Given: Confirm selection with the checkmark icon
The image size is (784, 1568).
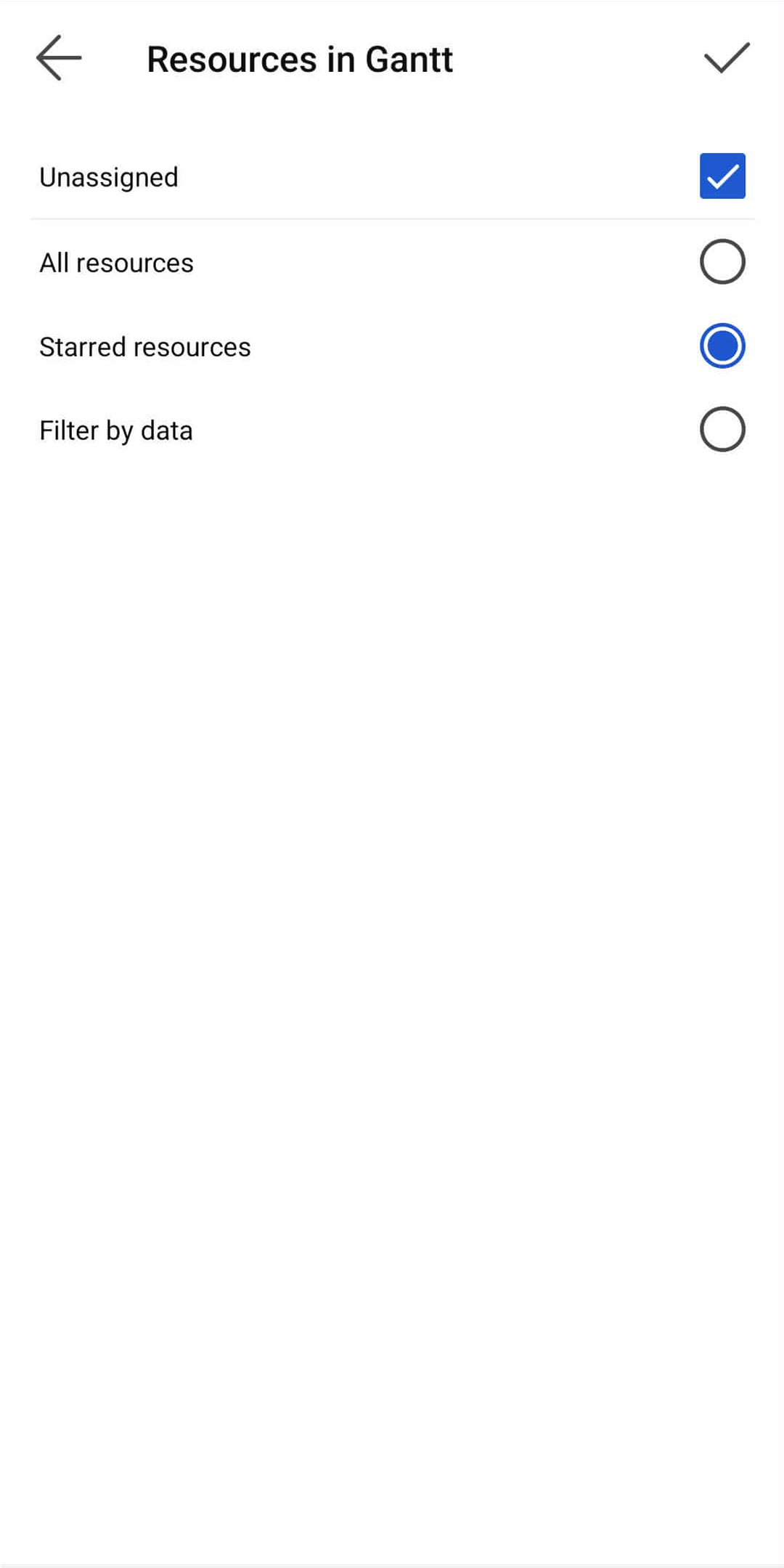Looking at the screenshot, I should [726, 58].
